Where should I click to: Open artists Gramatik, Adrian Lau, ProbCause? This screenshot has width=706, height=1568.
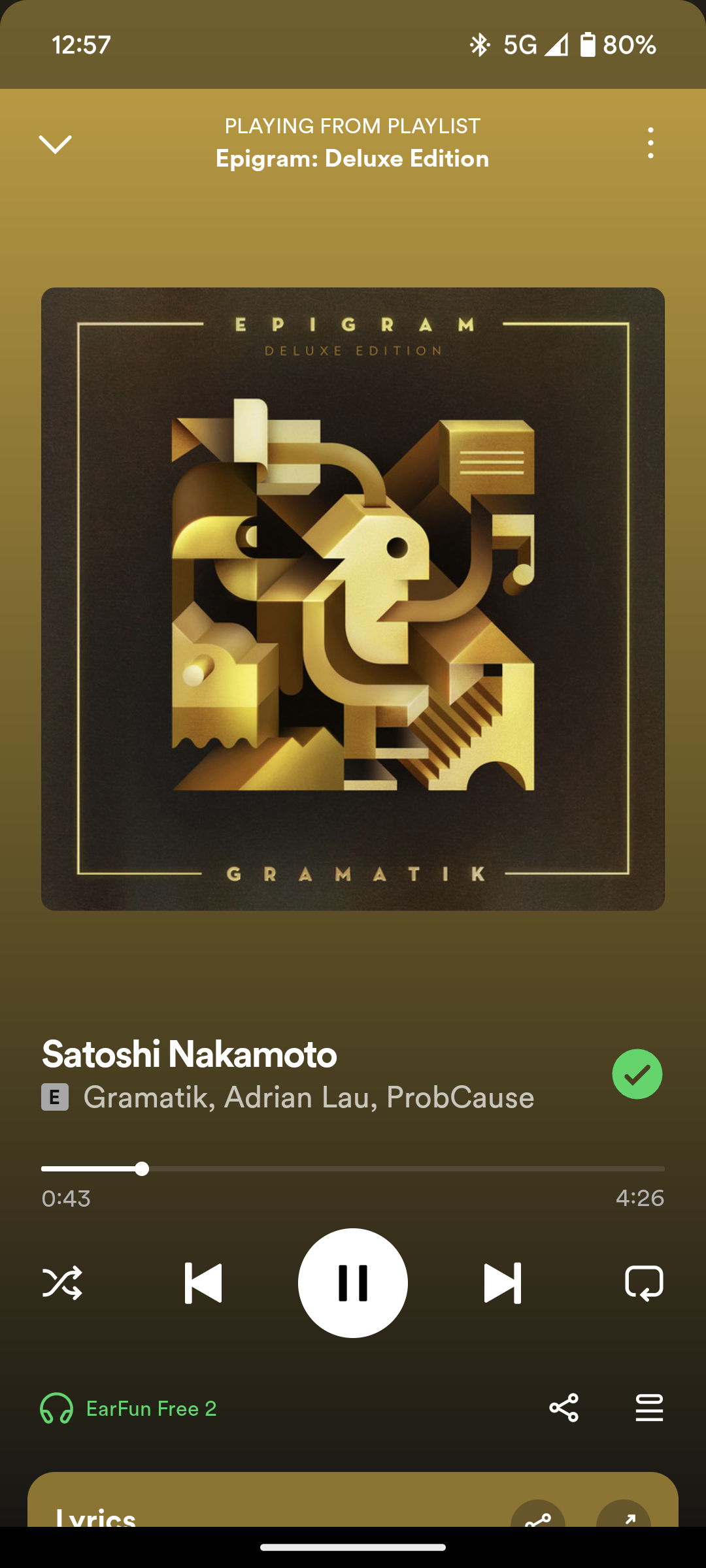[309, 1098]
